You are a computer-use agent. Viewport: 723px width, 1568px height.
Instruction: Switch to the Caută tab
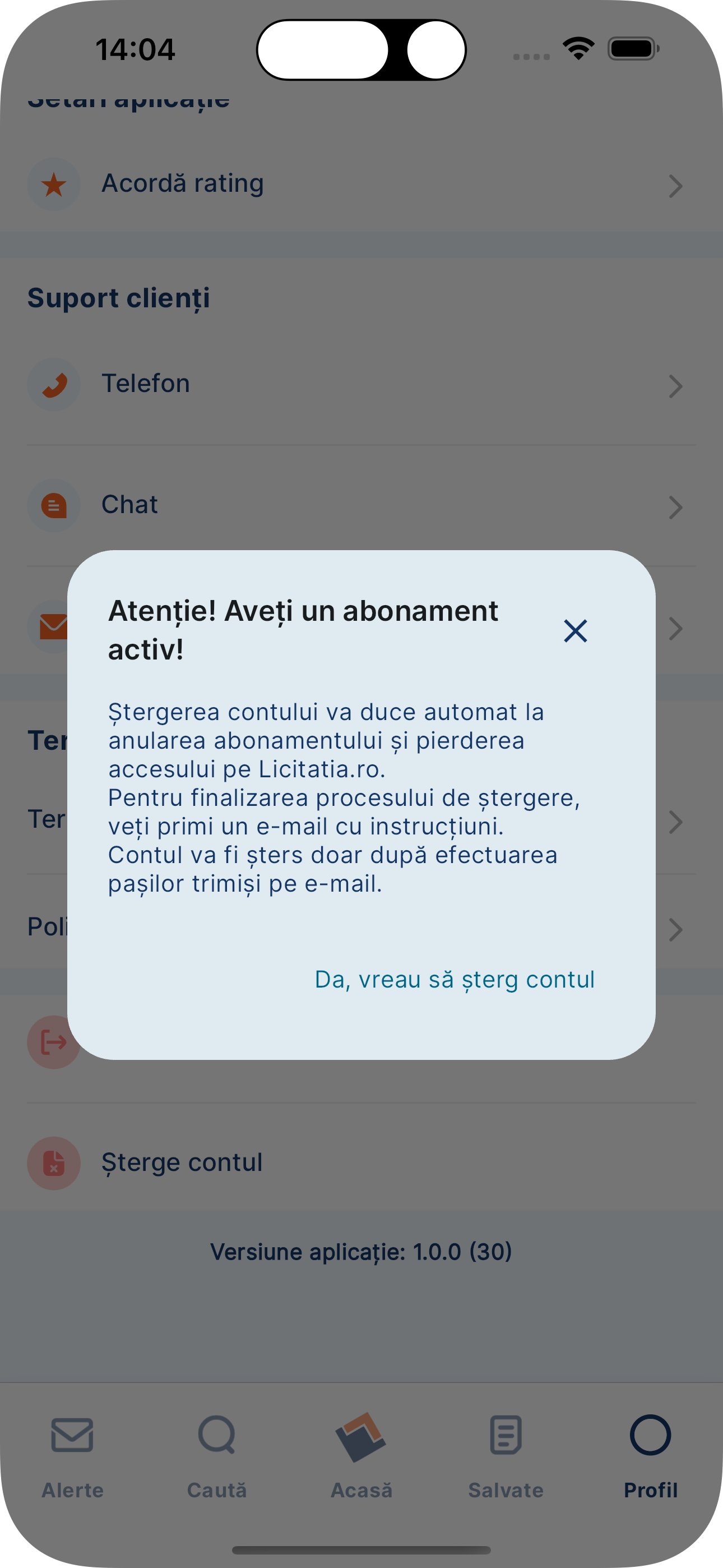[x=217, y=1455]
